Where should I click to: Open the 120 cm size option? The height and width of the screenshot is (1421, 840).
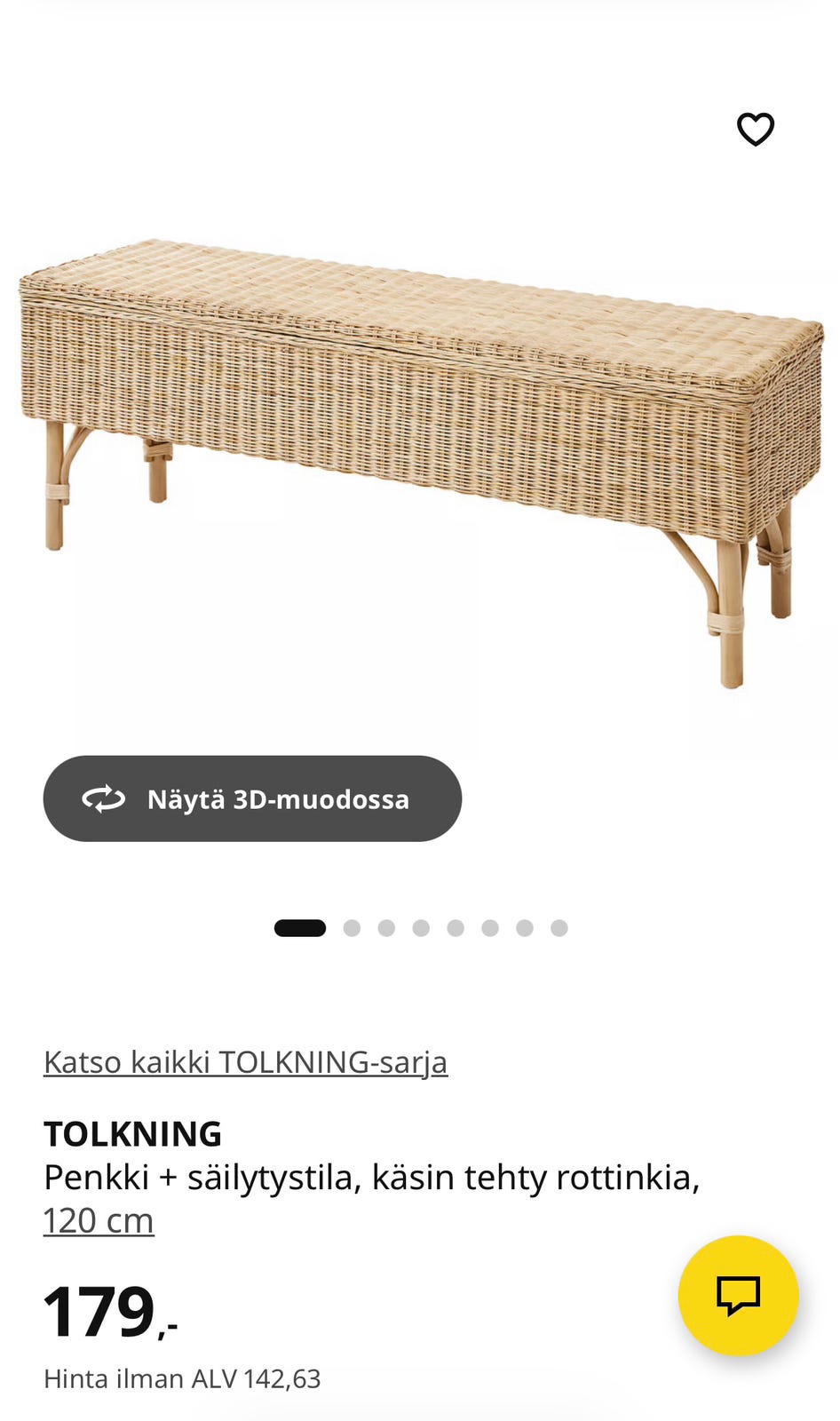click(x=98, y=1219)
